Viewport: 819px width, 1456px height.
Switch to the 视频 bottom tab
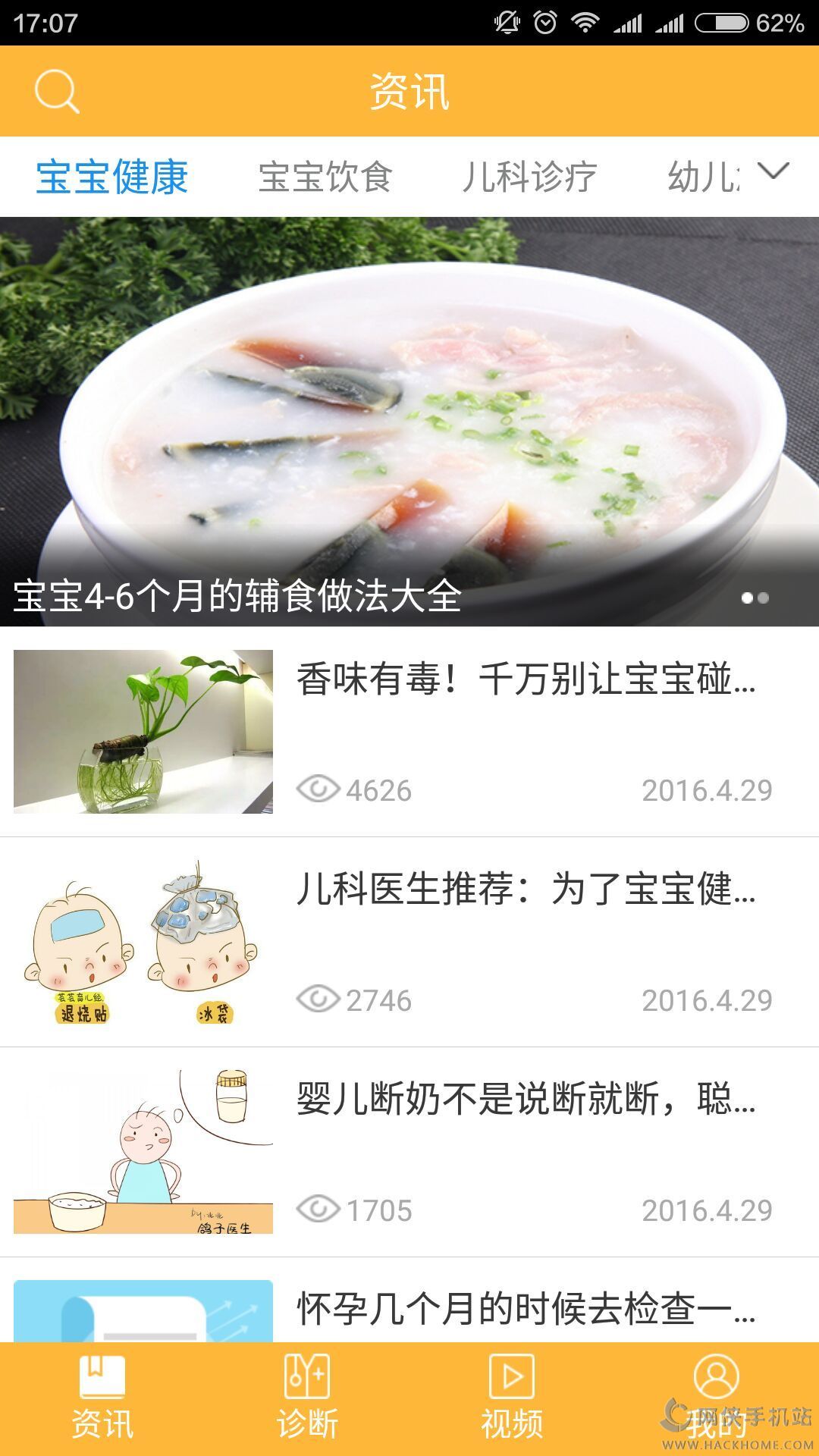pyautogui.click(x=512, y=1398)
